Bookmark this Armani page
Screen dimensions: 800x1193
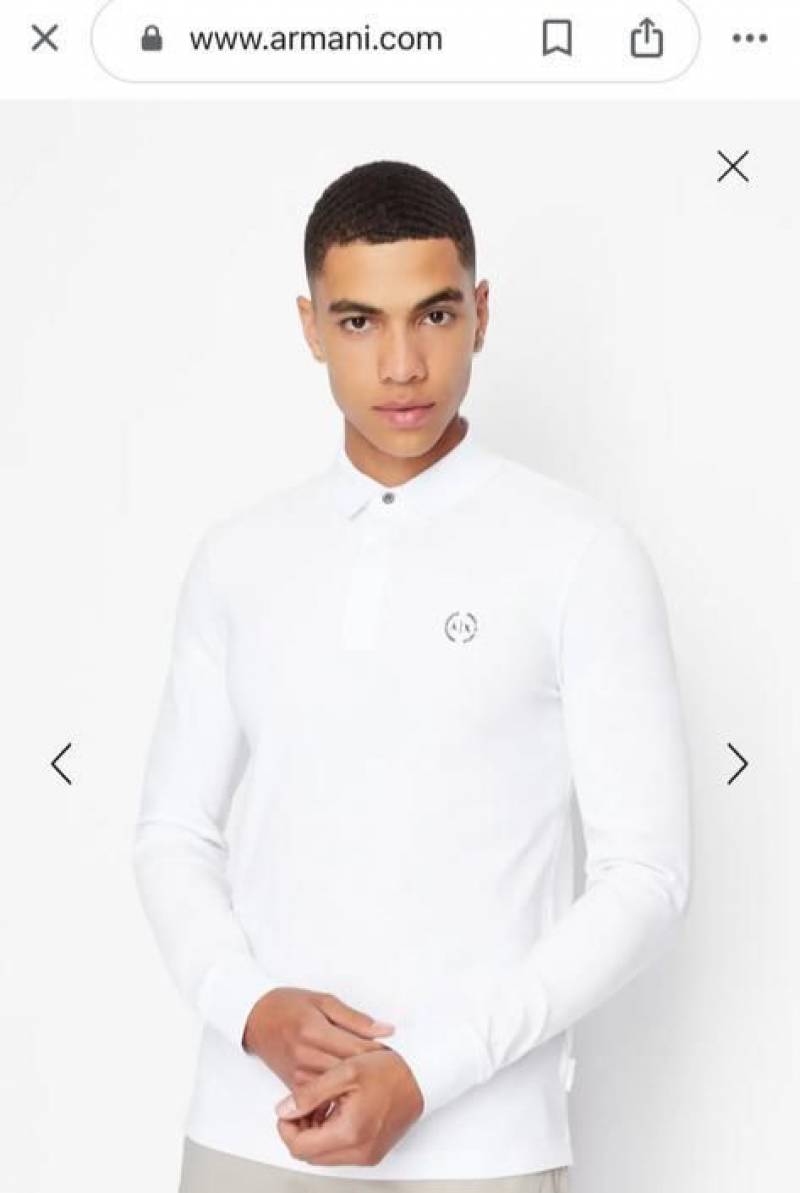pos(556,40)
